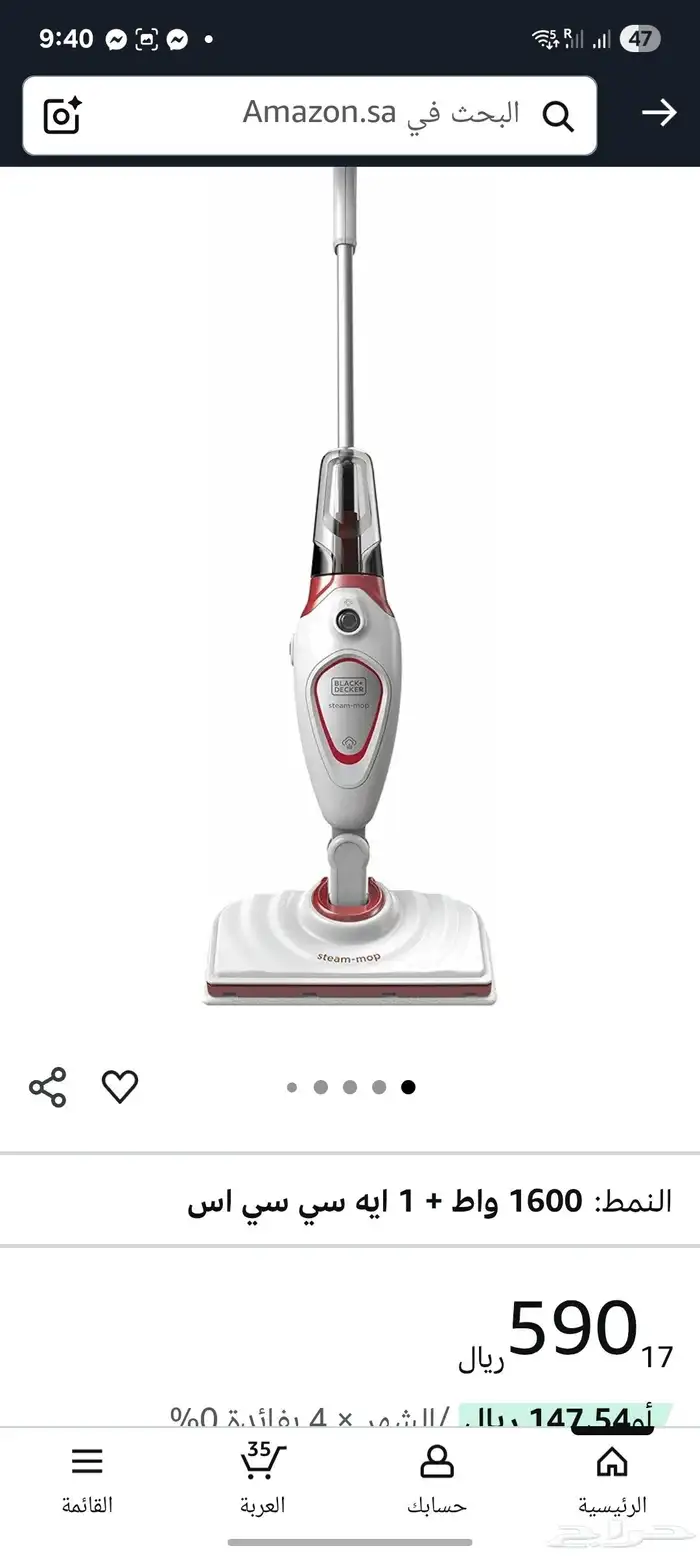
Task: Tap the search magnifier icon
Action: [558, 115]
